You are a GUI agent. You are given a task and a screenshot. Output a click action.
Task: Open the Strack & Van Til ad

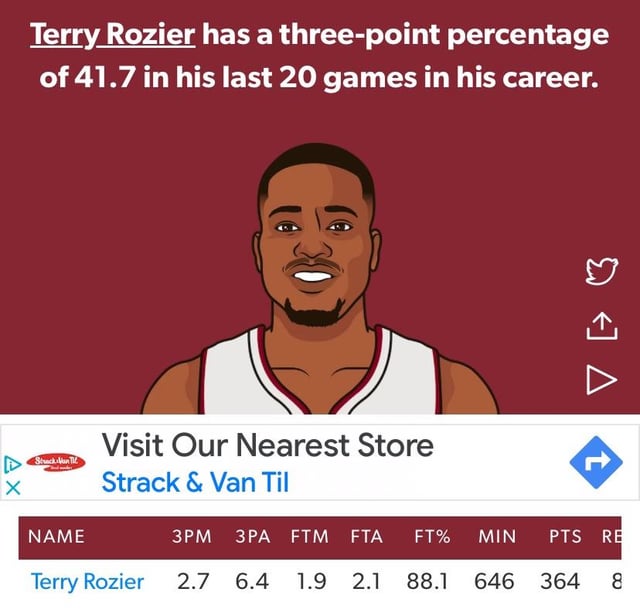coord(267,463)
